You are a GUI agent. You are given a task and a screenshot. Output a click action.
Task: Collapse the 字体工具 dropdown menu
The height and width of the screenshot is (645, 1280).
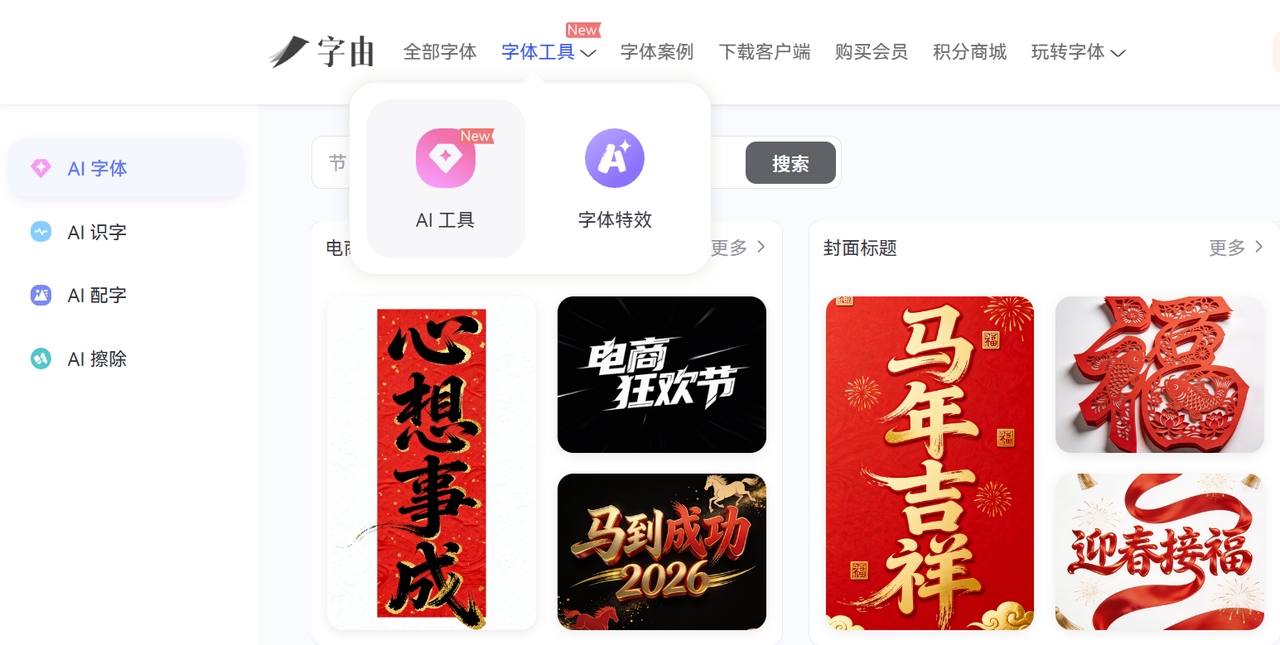548,52
